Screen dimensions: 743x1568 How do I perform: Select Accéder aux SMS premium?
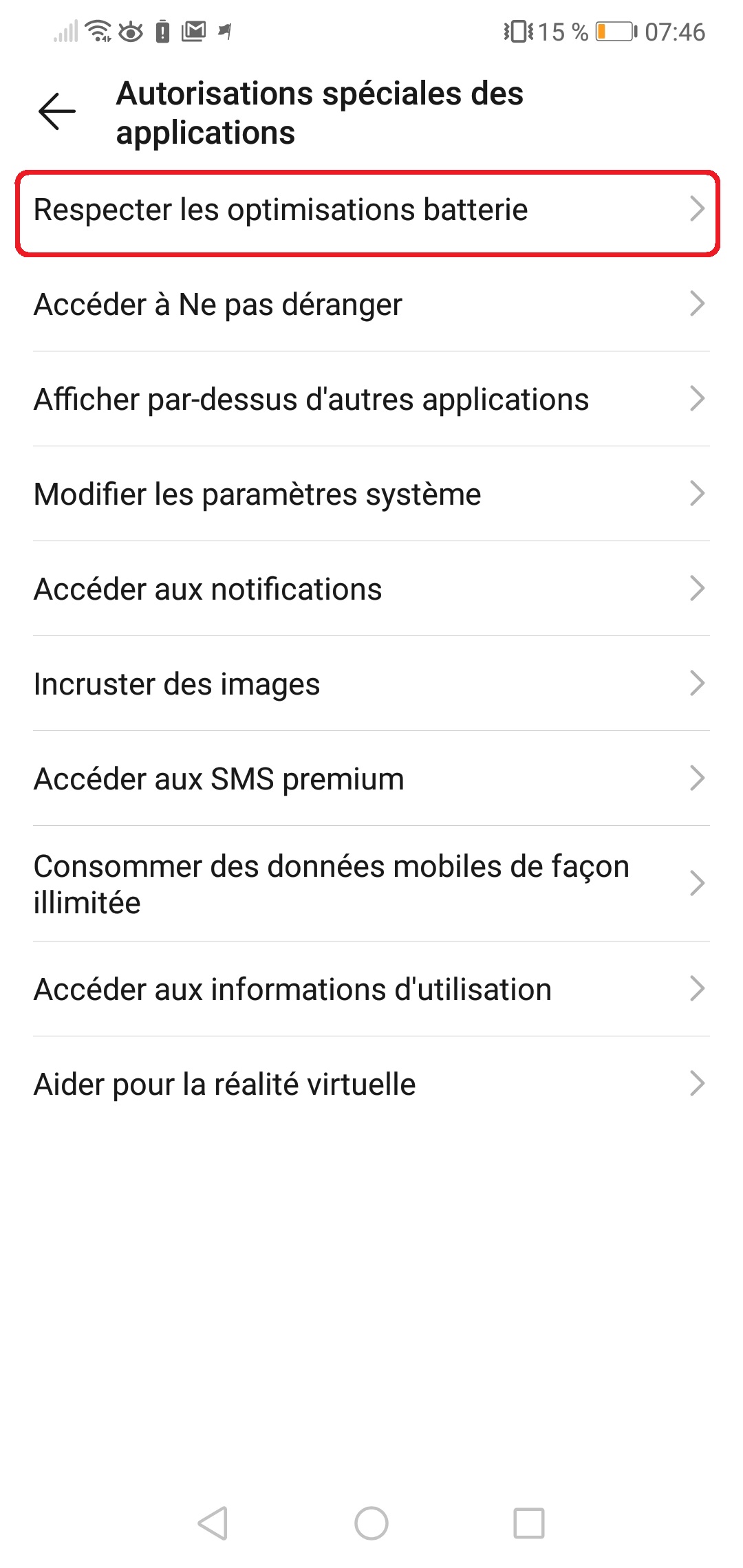point(371,778)
